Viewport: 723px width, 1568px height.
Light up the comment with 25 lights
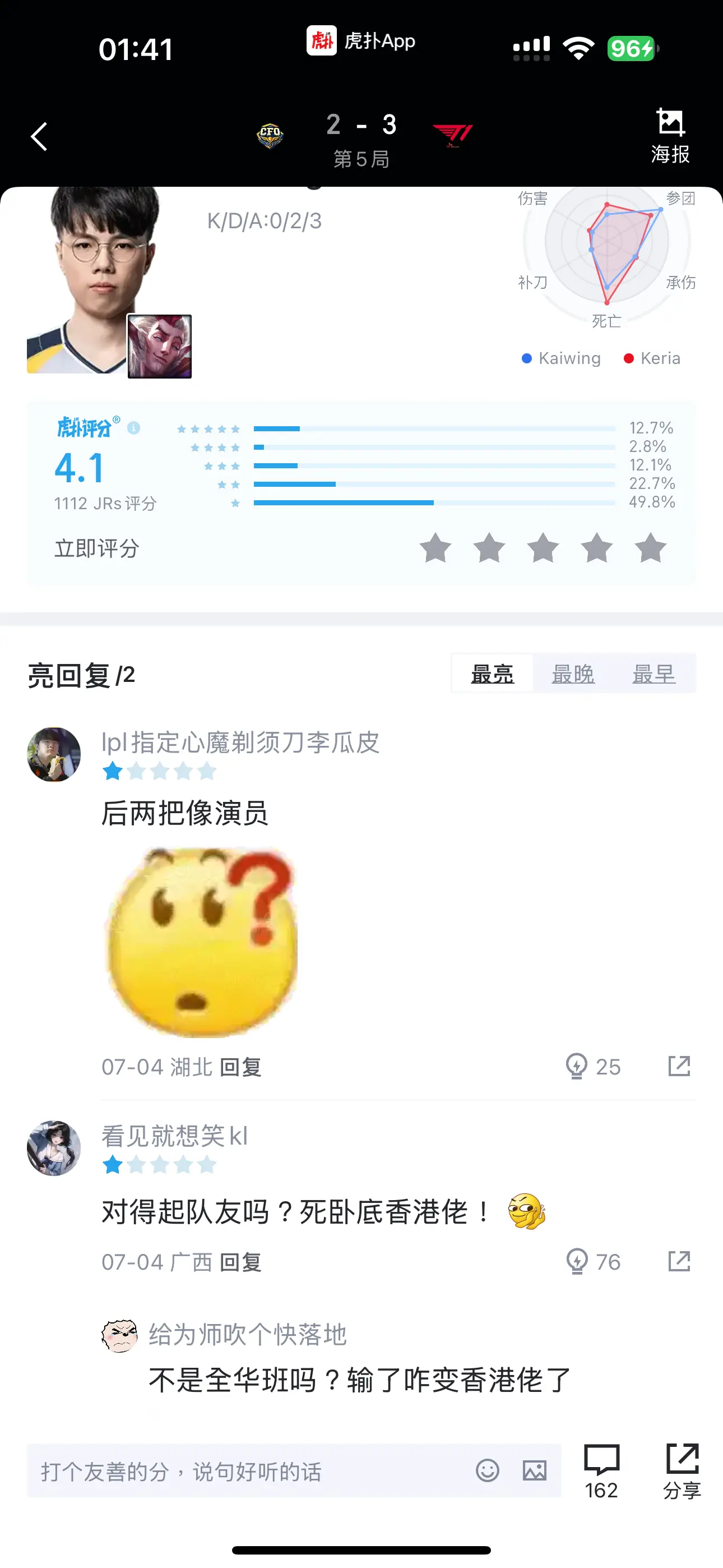592,1067
